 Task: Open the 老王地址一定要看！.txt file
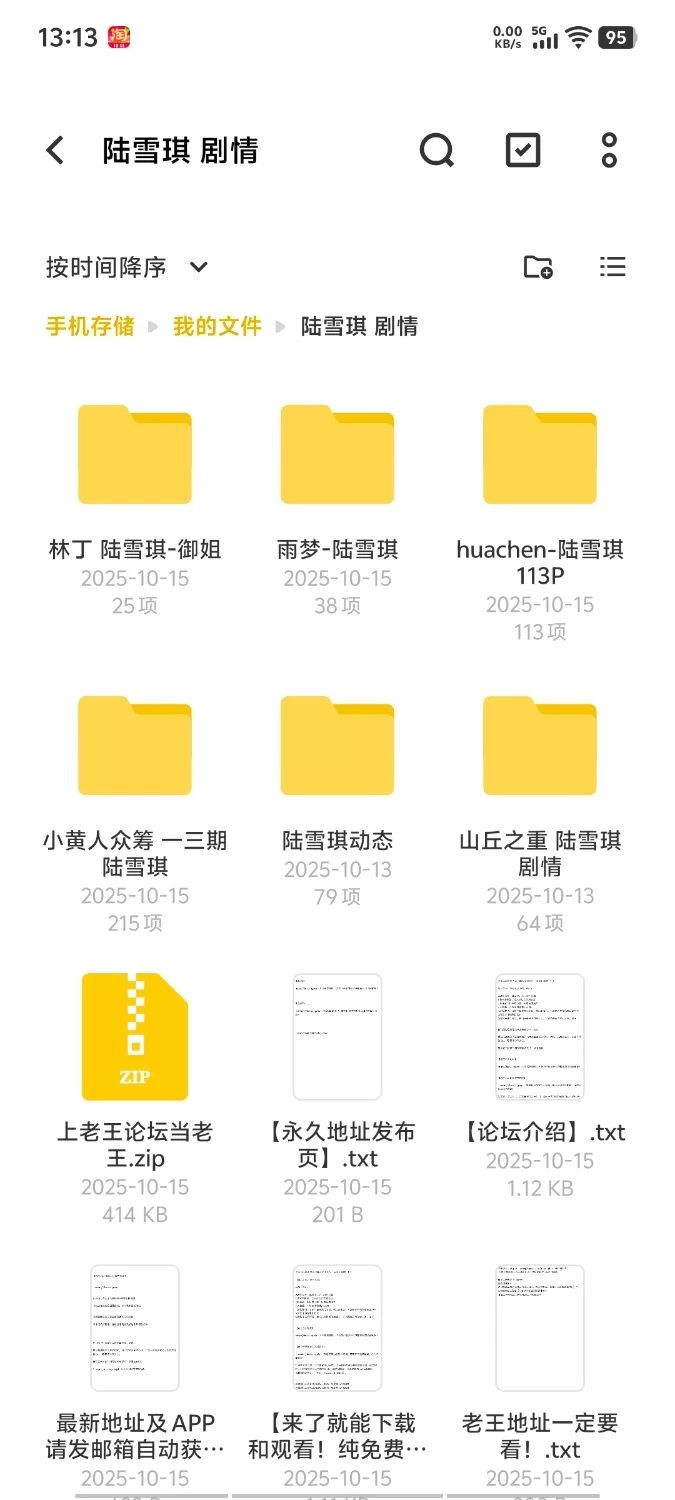[x=540, y=1329]
